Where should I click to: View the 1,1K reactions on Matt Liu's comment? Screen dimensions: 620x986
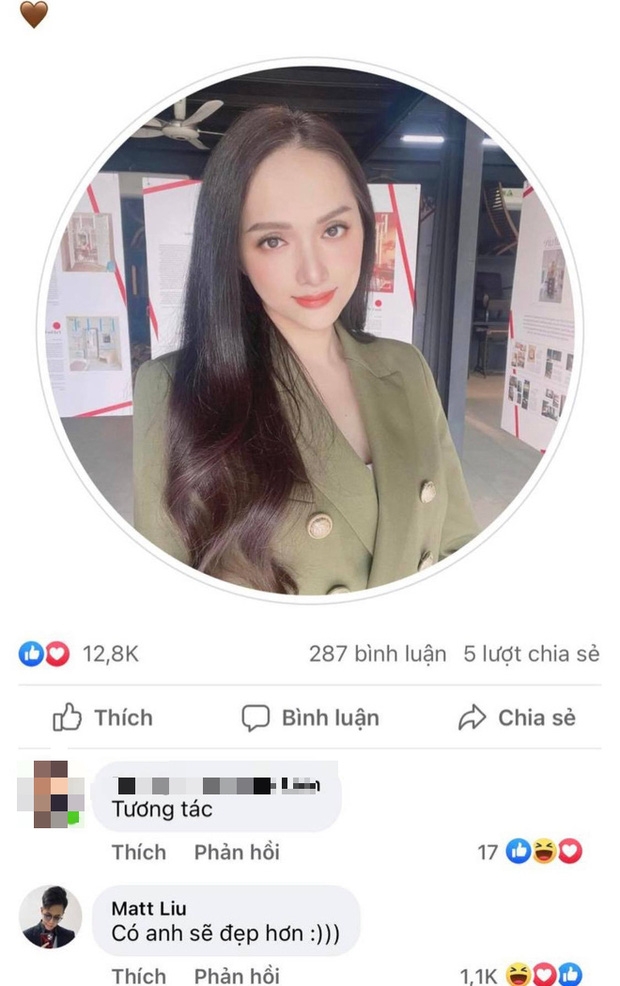[x=520, y=975]
